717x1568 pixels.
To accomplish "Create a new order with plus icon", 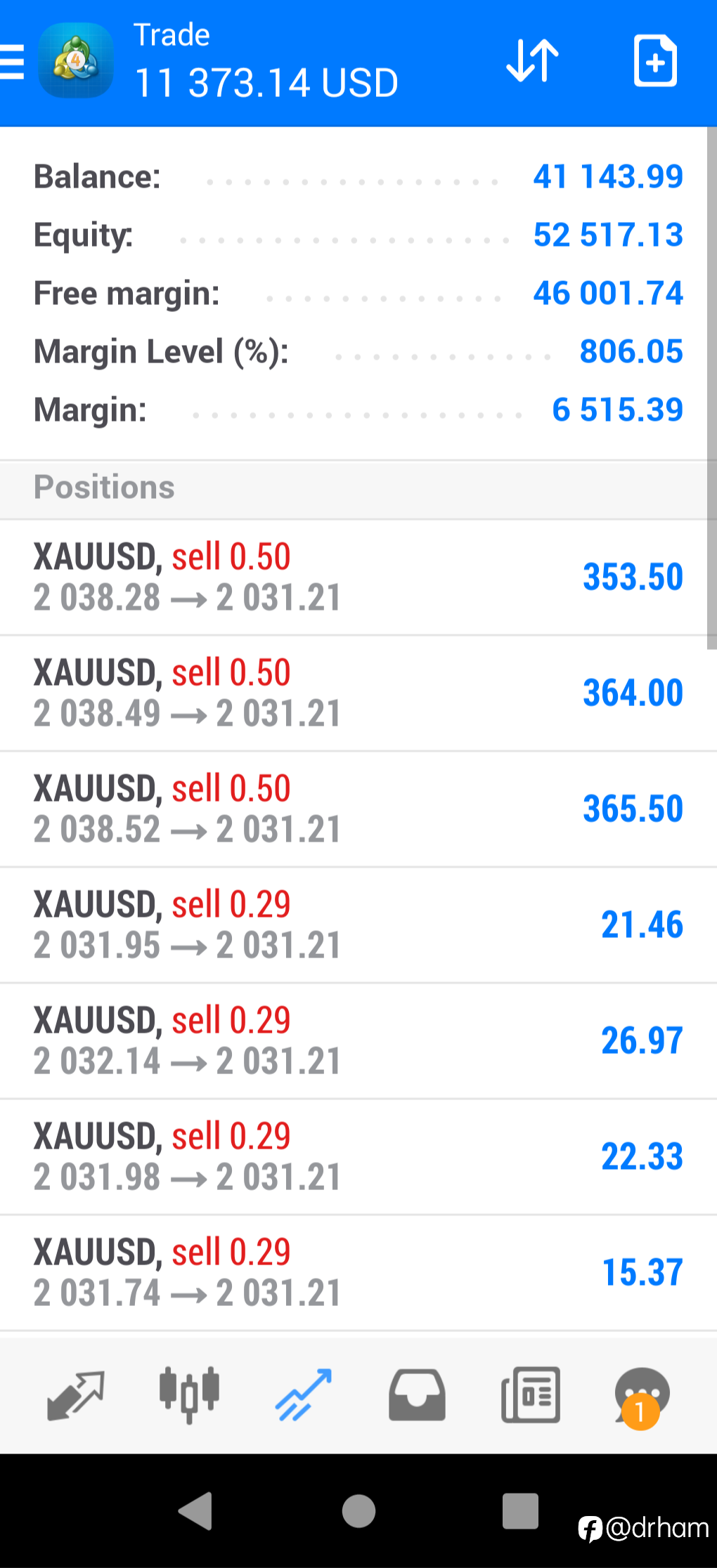I will coord(655,61).
